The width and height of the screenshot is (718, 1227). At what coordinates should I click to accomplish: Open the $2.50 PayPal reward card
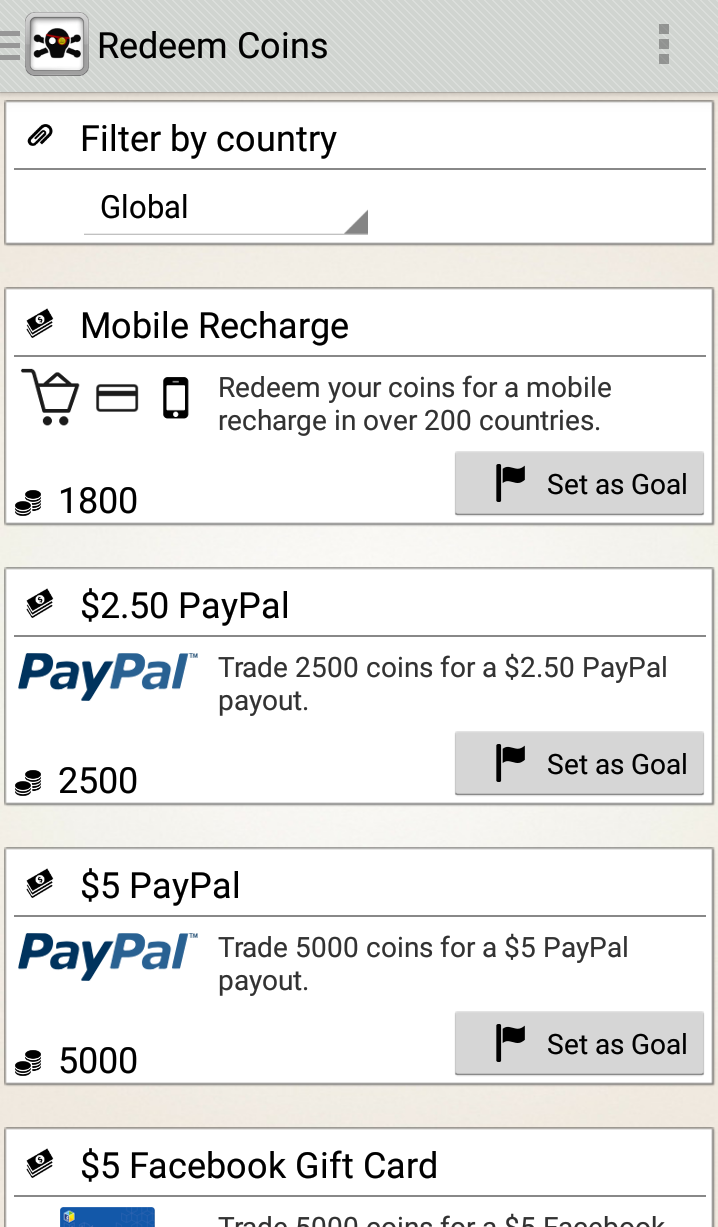click(359, 686)
